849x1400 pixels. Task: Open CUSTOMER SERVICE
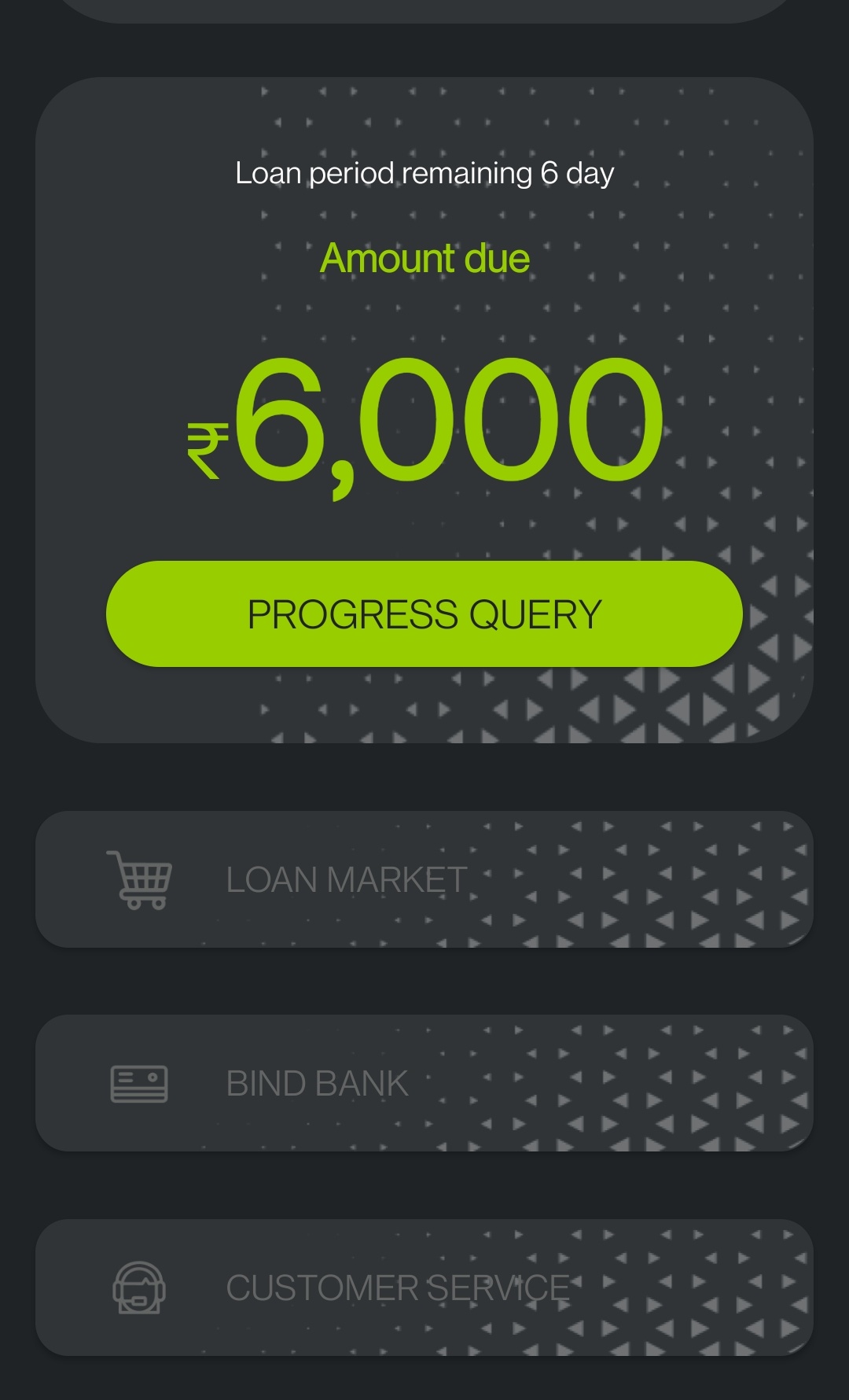coord(424,1288)
